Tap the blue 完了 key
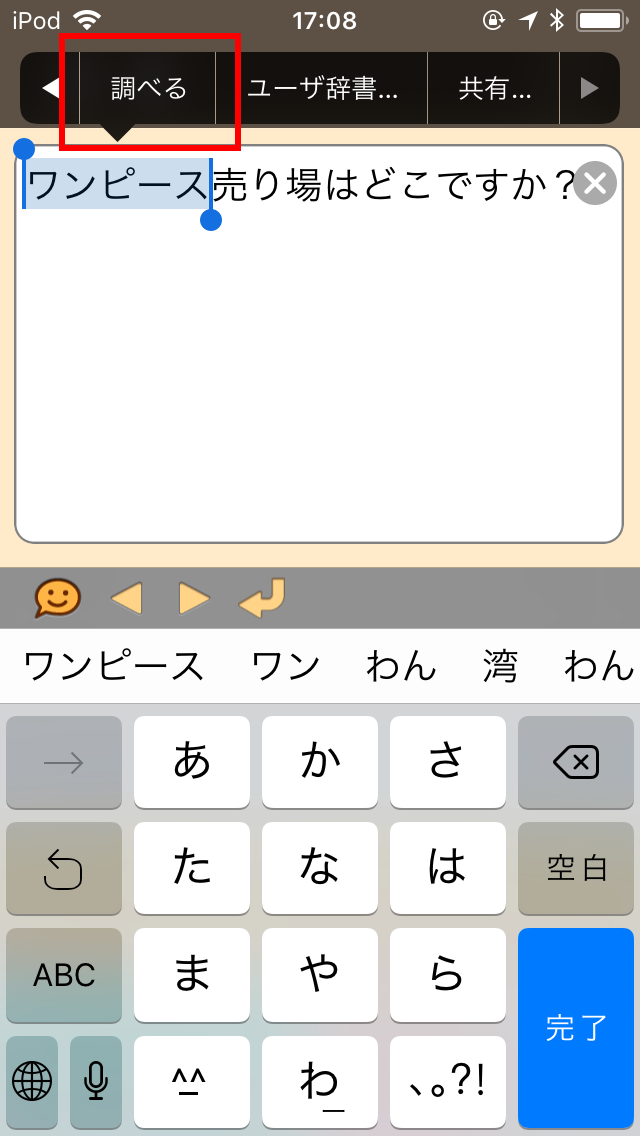Image resolution: width=640 pixels, height=1136 pixels. [576, 1027]
